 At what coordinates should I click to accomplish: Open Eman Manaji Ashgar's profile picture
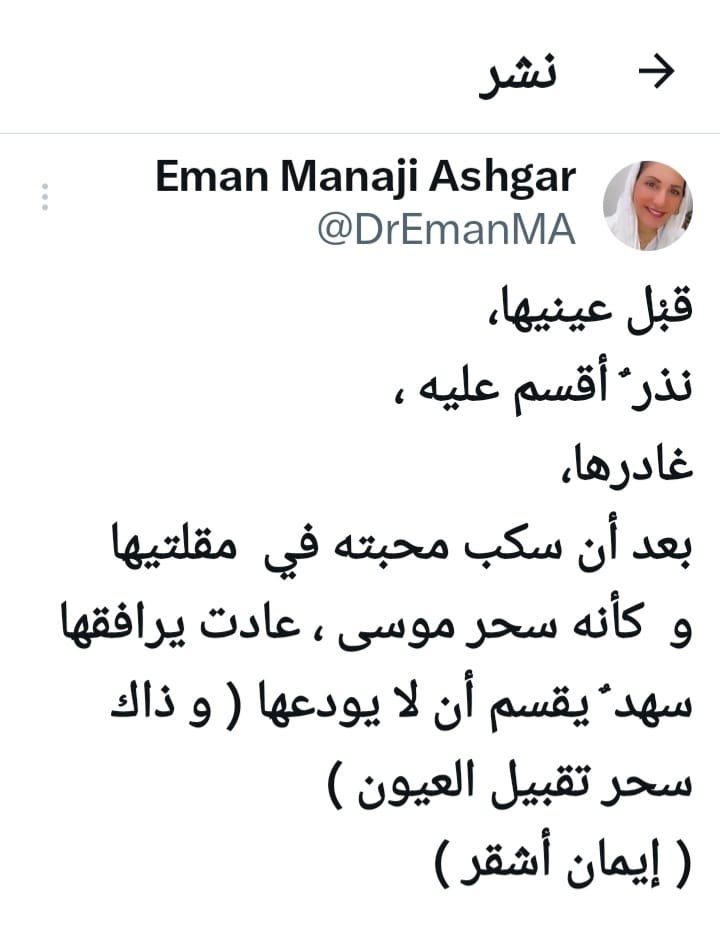(x=647, y=203)
